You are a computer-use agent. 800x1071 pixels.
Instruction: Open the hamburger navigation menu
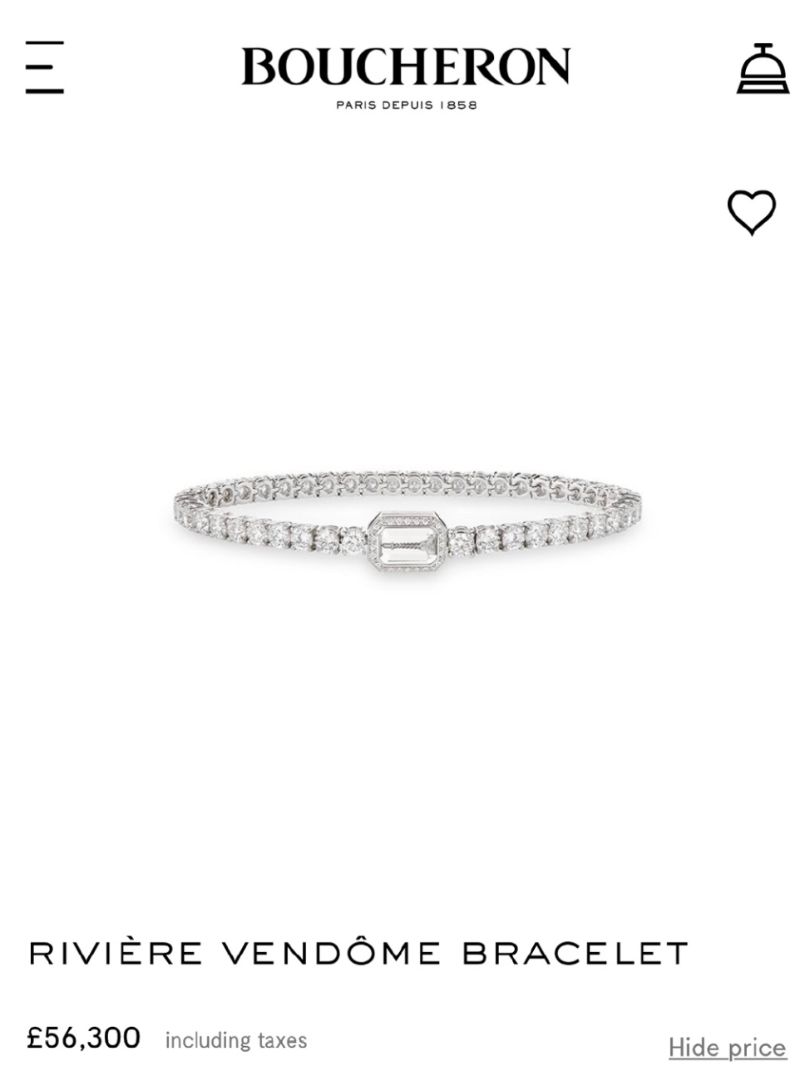point(45,67)
